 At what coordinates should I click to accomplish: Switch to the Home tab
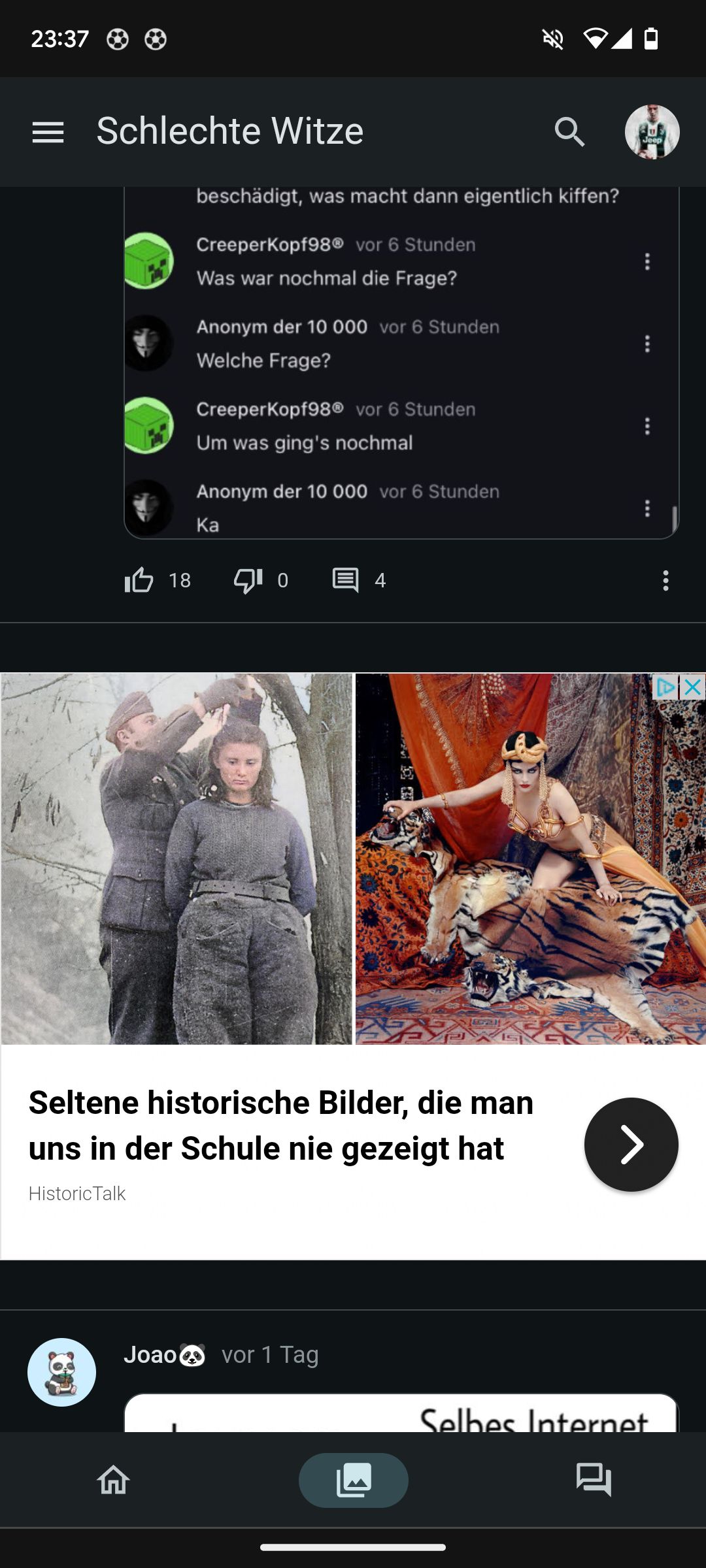coord(114,1480)
